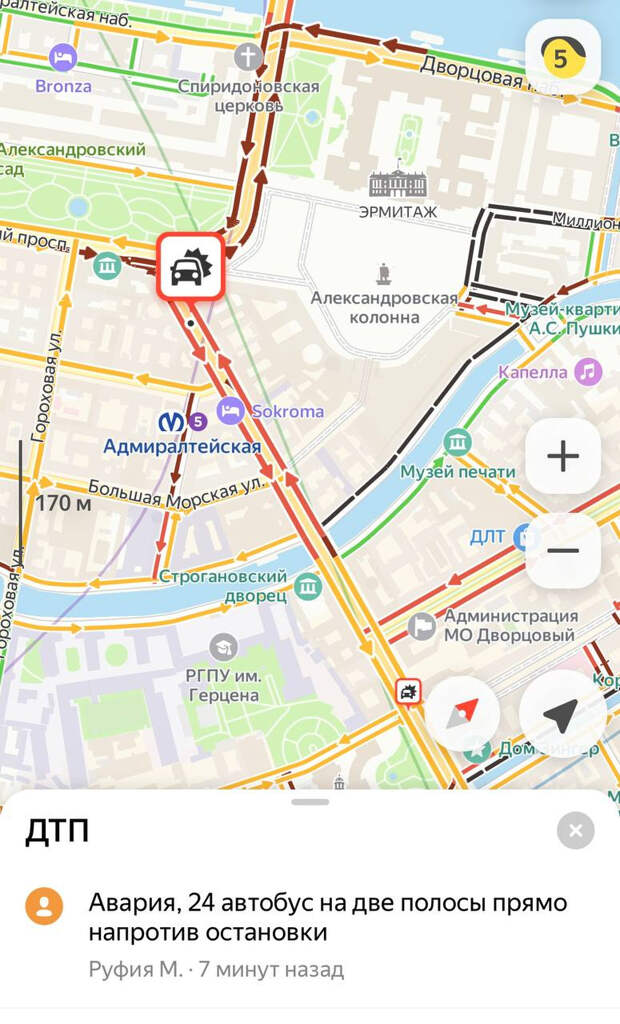Expand the accident panel using the handle
Image resolution: width=620 pixels, height=1024 pixels.
pos(311,801)
